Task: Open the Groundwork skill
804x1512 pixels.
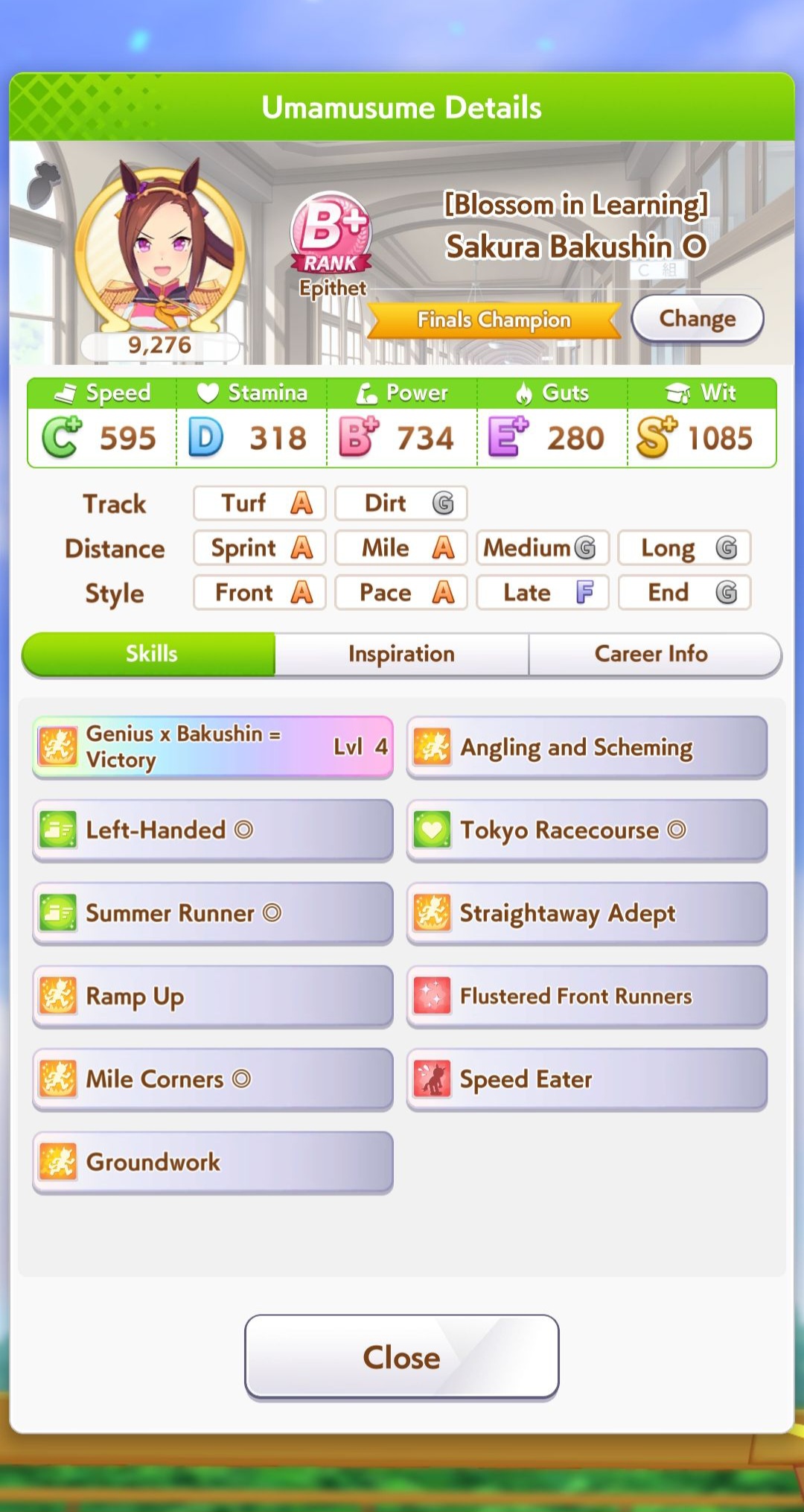Action: click(x=213, y=1163)
